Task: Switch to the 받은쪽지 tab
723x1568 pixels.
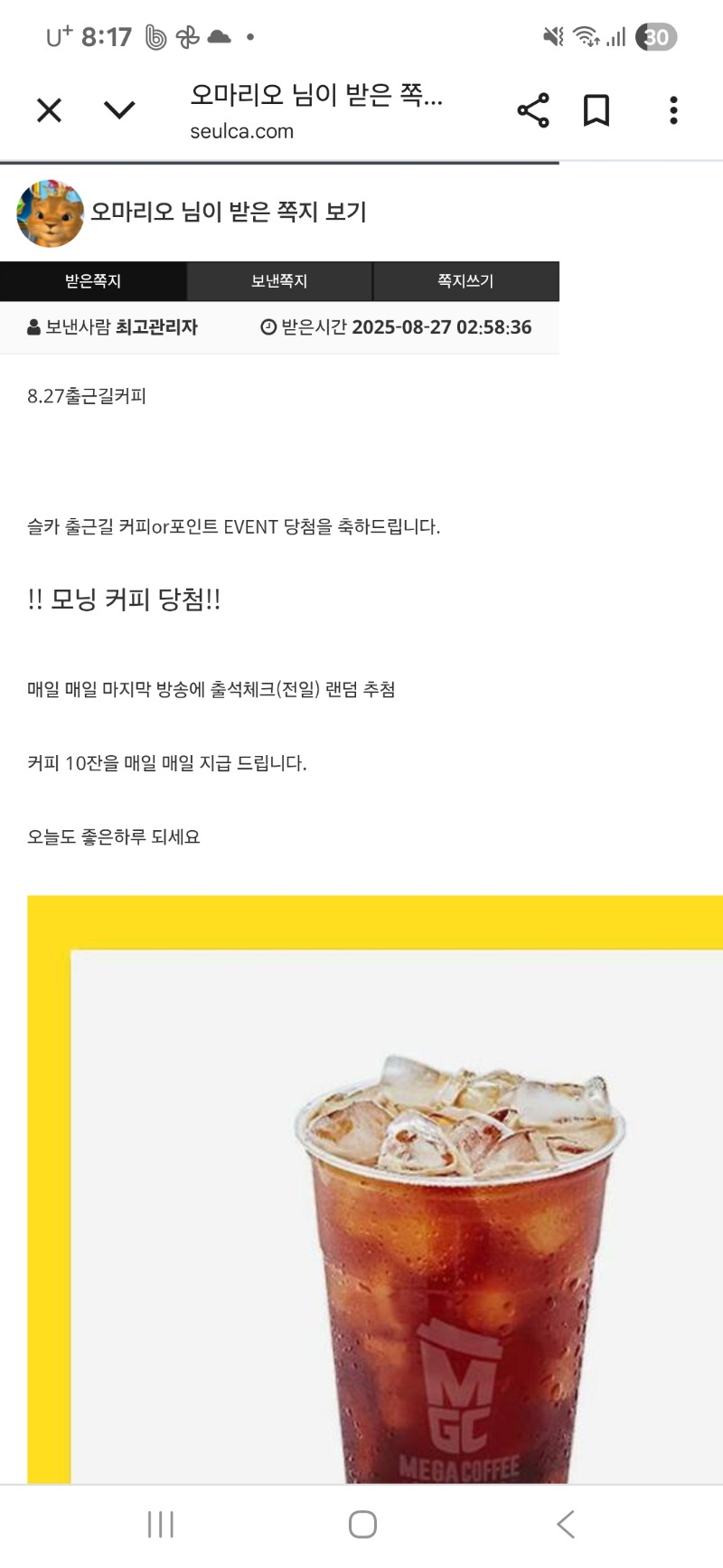Action: [x=93, y=281]
